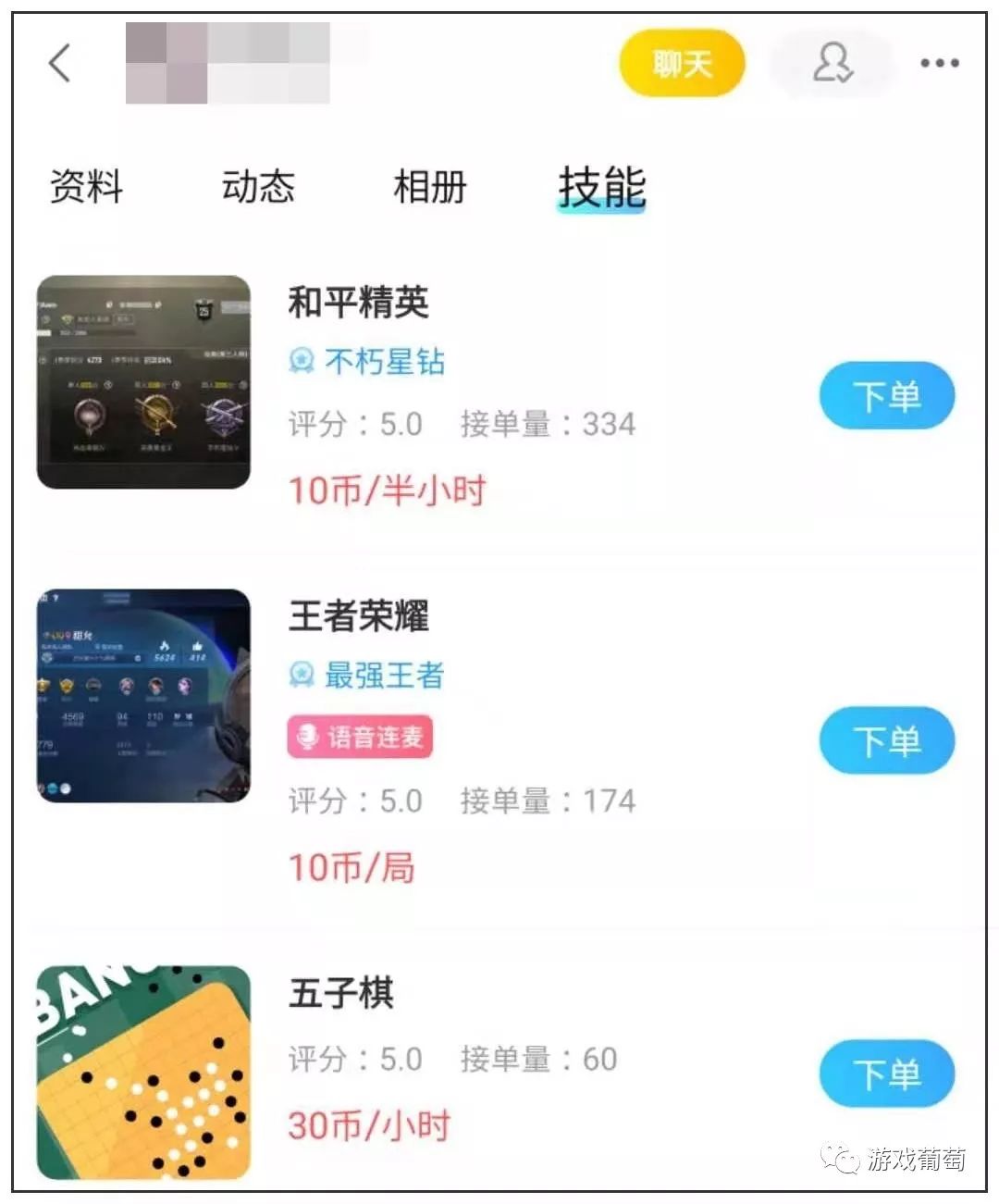This screenshot has width=999, height=1204.
Task: Expand the 王者荣耀 skill card
Action: coord(359,618)
